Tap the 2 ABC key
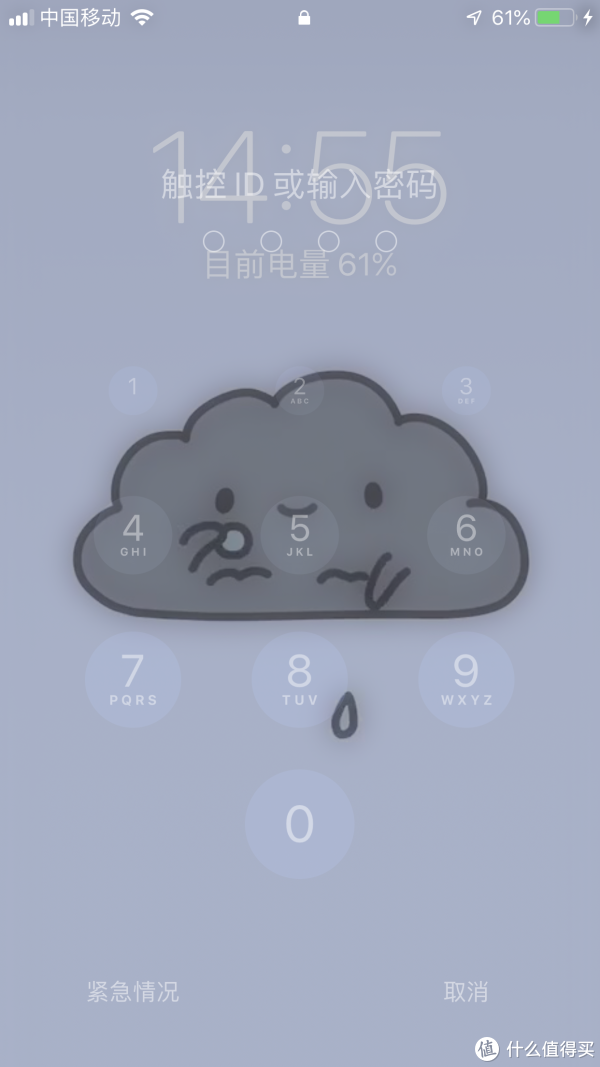Screen dimensions: 600x1067 point(300,390)
